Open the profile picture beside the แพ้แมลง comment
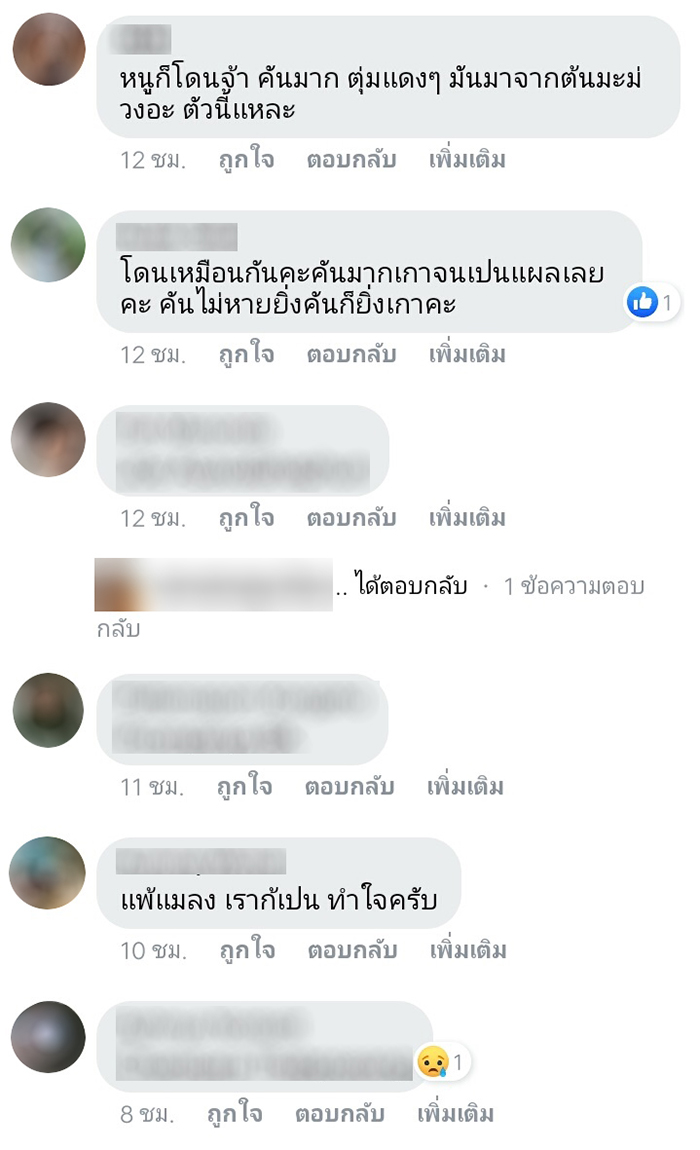 (x=47, y=873)
